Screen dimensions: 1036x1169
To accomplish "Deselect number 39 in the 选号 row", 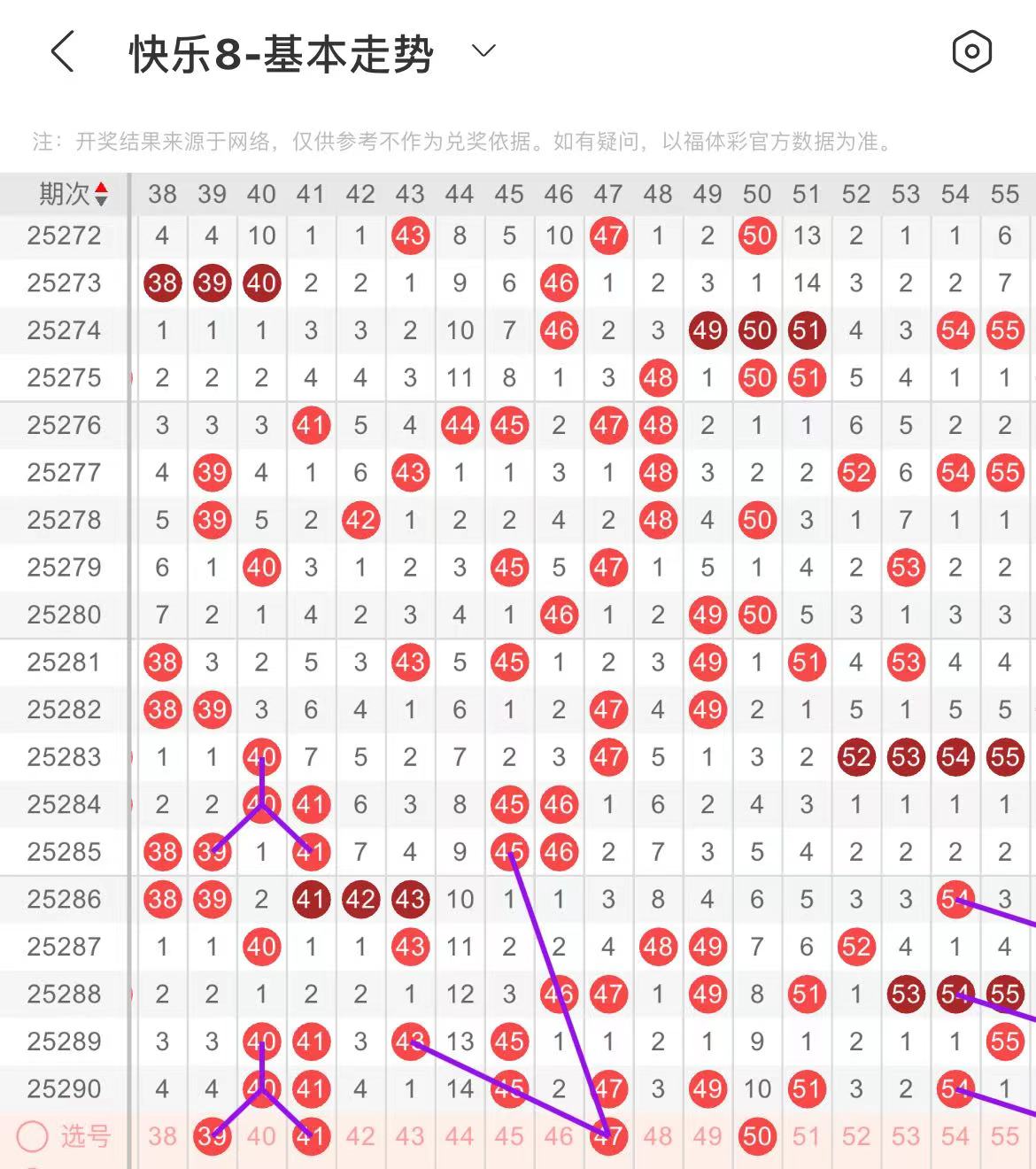I will 212,1136.
